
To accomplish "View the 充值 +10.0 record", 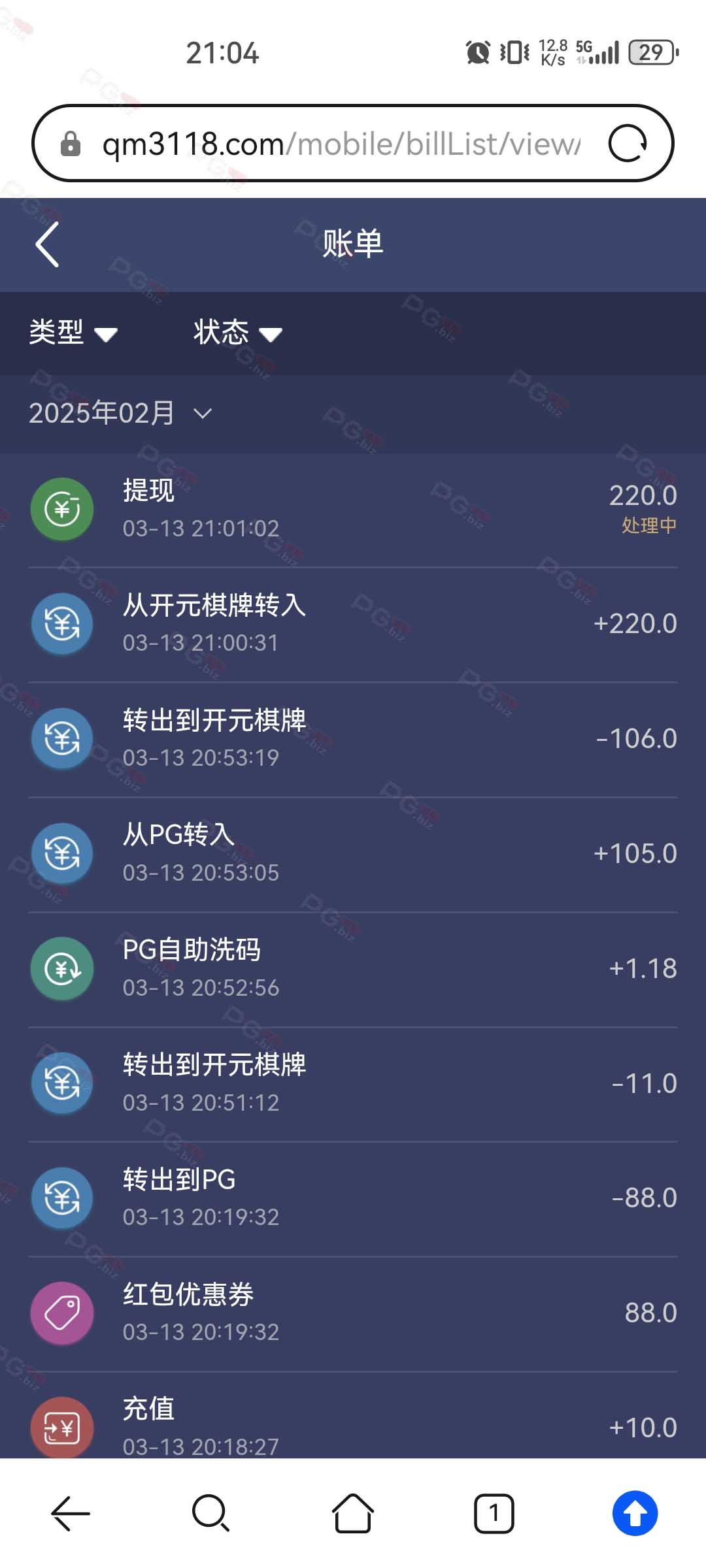I will (353, 1416).
